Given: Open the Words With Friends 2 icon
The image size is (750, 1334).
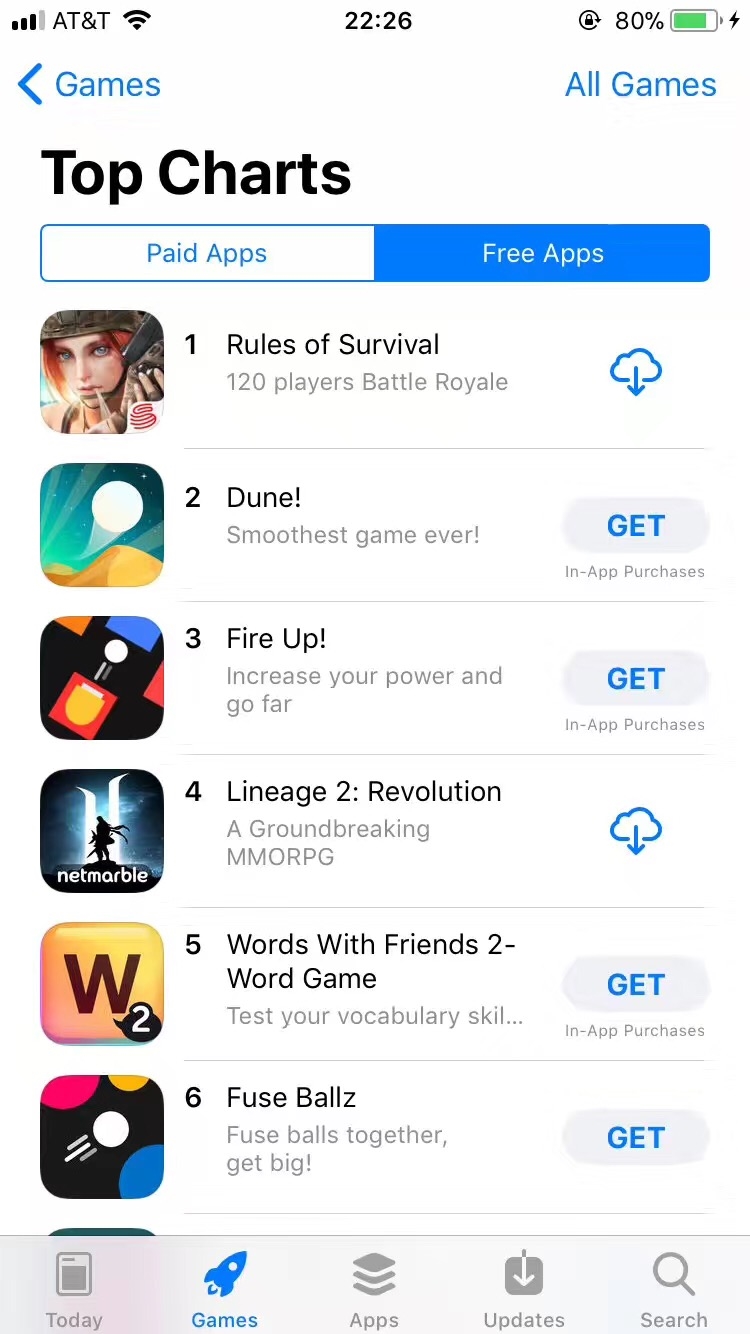Looking at the screenshot, I should pos(102,984).
